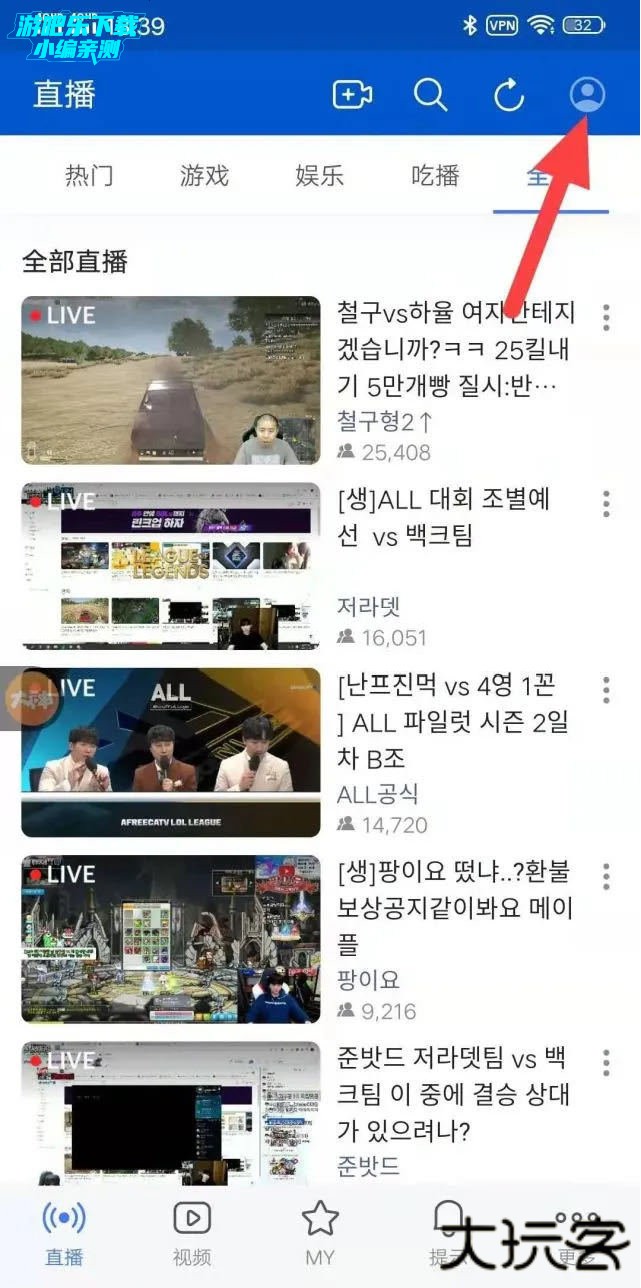Open the MY tab
This screenshot has width=641, height=1288.
point(320,1232)
